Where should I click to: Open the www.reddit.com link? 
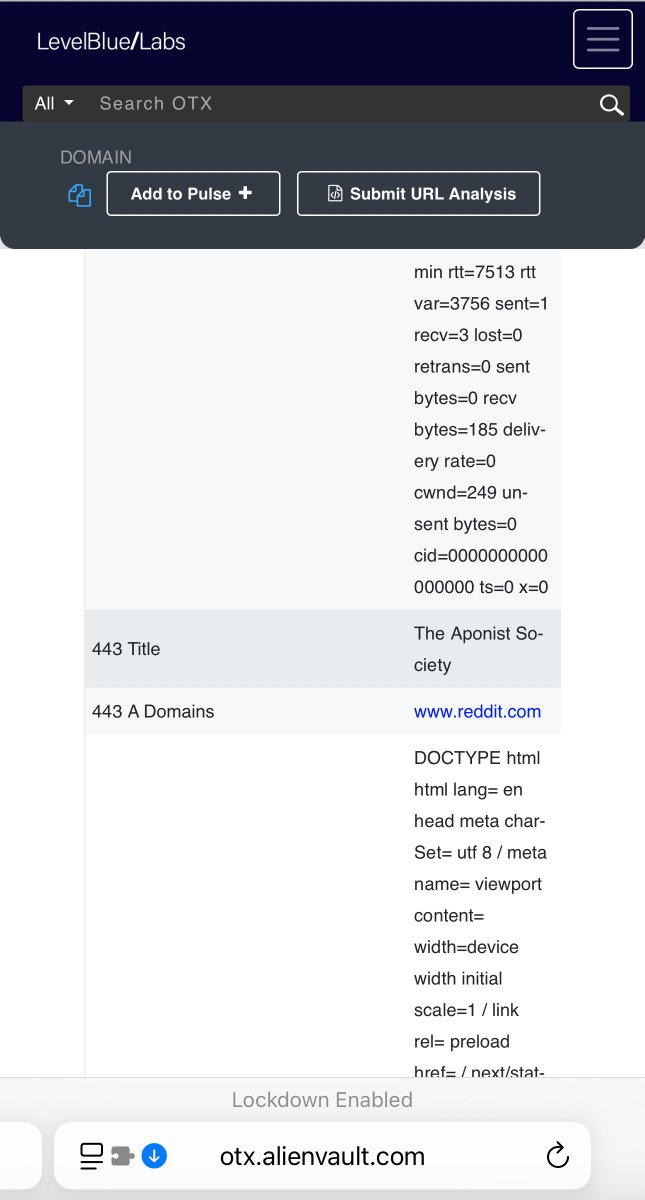point(477,711)
